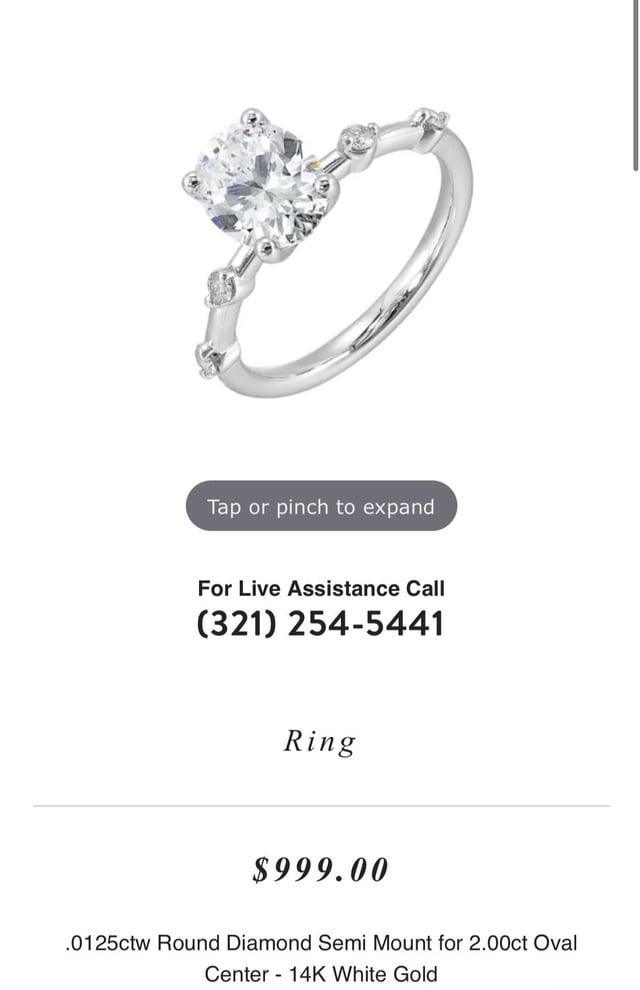Call the (321) 254-5441 assistance number
This screenshot has width=640, height=990.
pyautogui.click(x=320, y=623)
